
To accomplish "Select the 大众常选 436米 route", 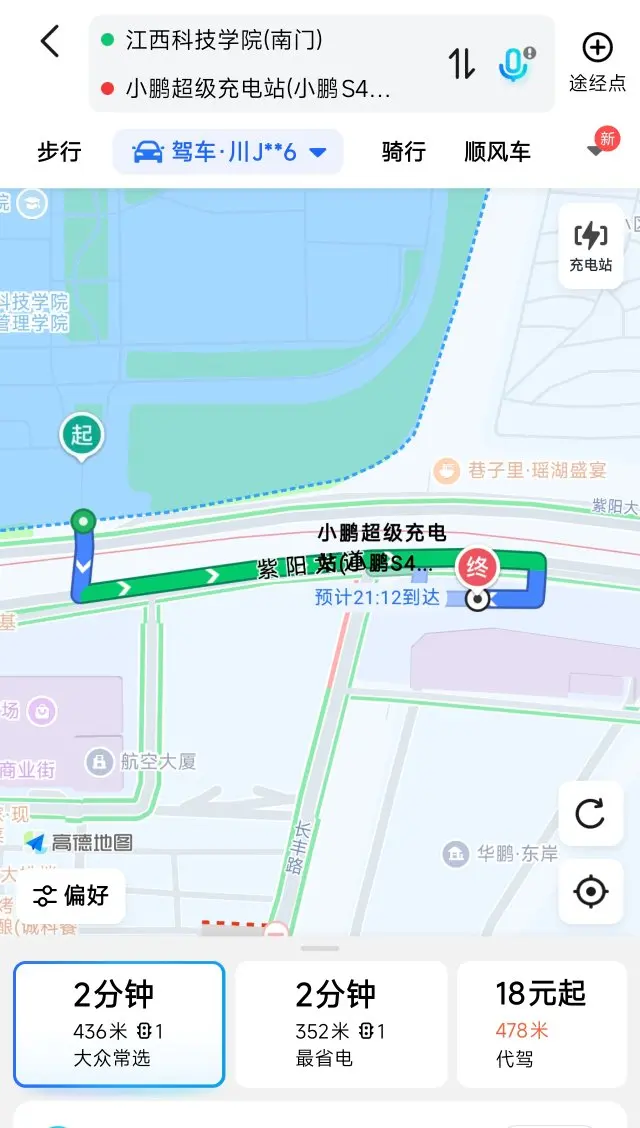I will click(119, 1024).
